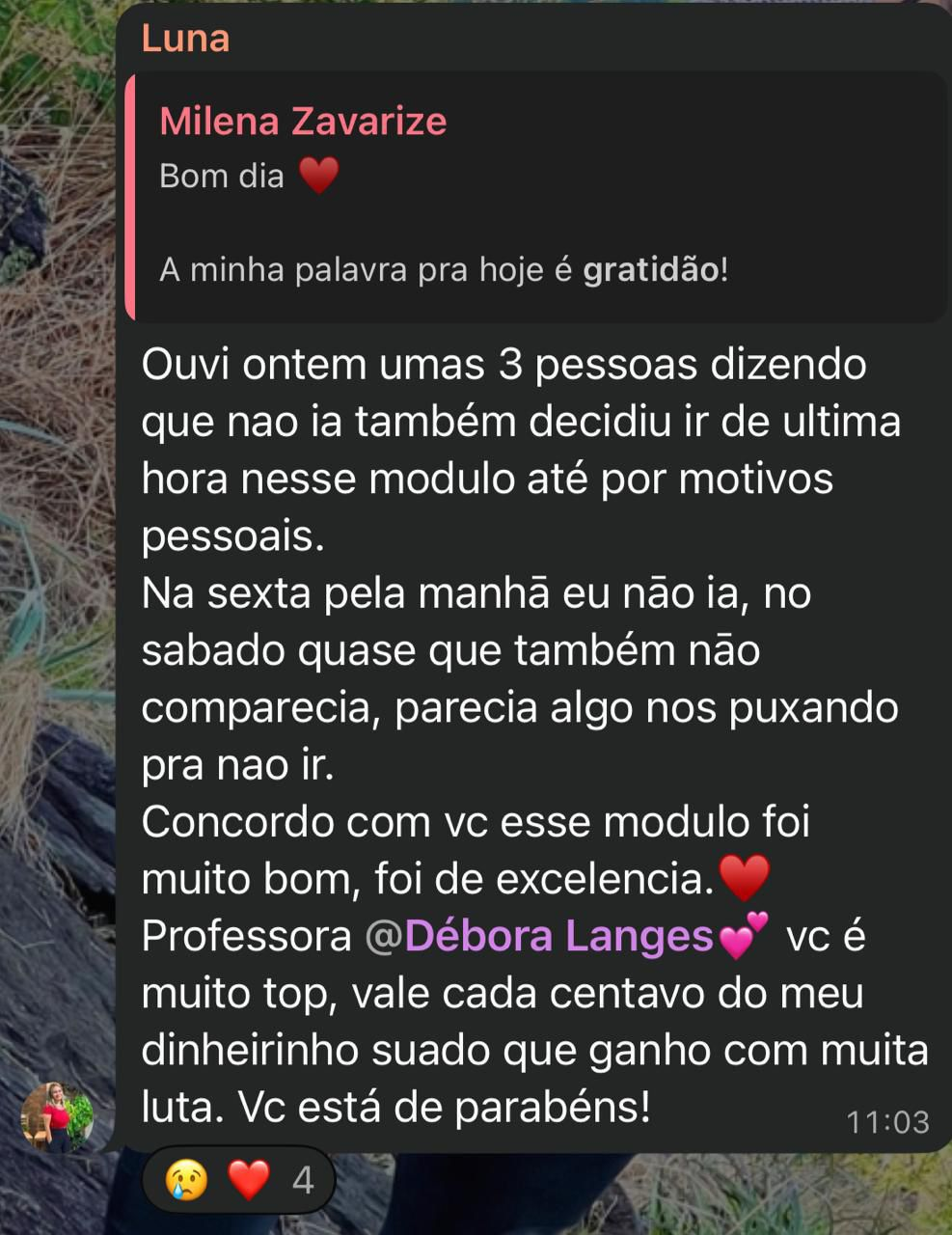Open Milena Zavarize's name in the quote
The image size is (952, 1235).
click(x=304, y=121)
